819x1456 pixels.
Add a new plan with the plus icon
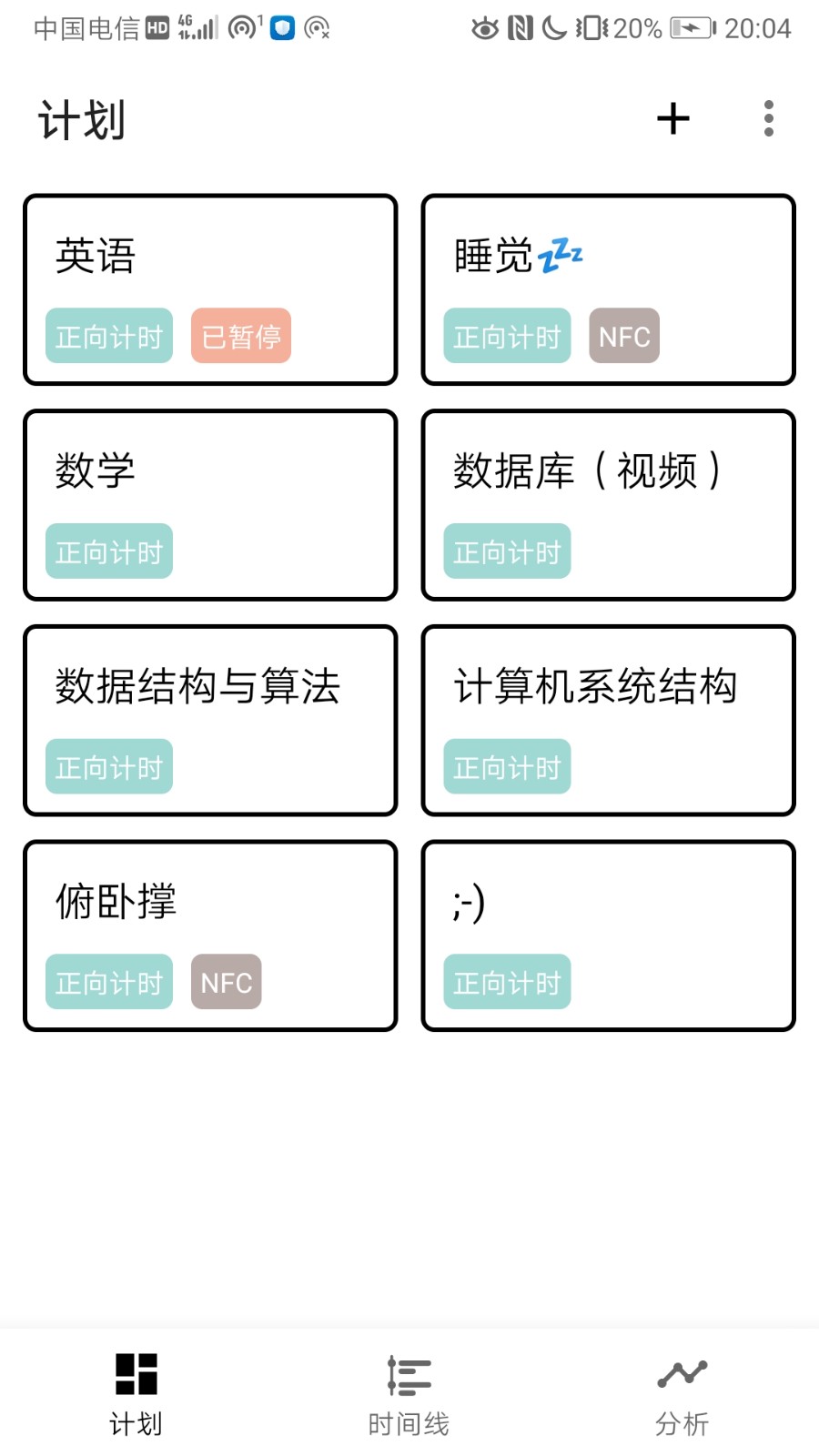click(672, 119)
